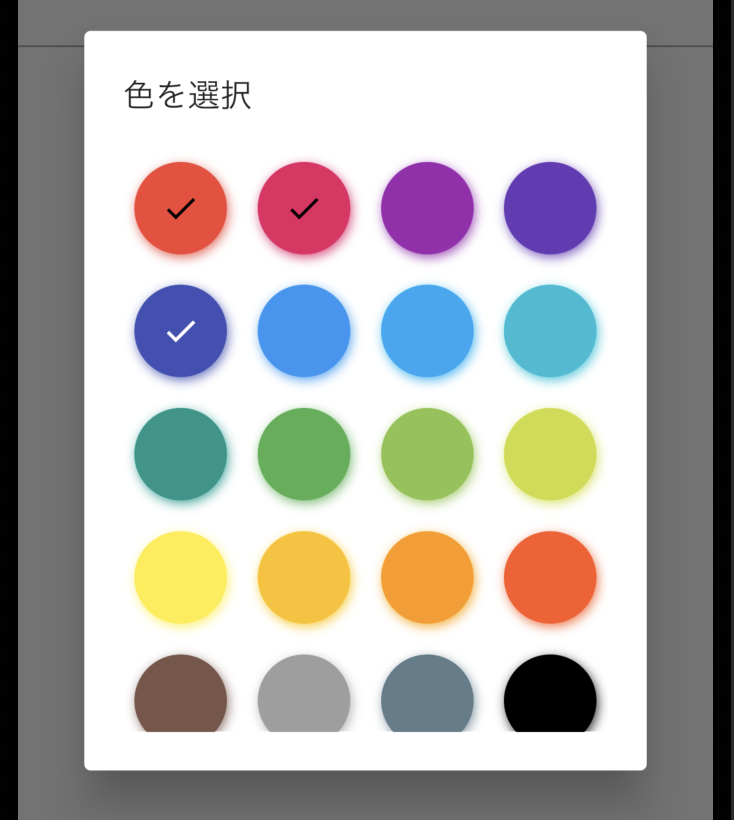Pick the cyan color swatch
Viewport: 734px width, 820px height.
[550, 331]
